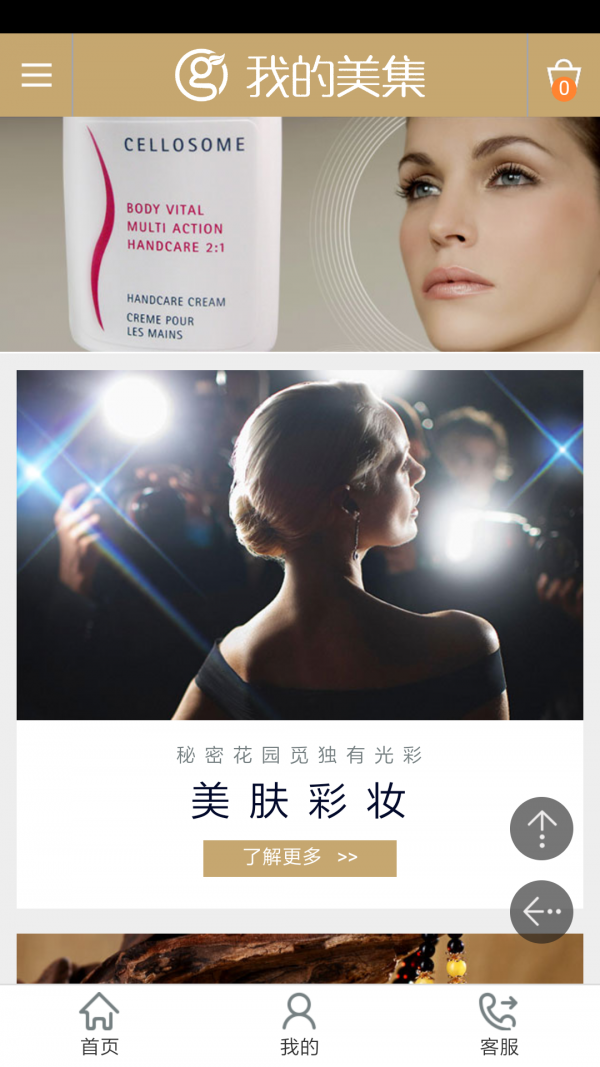600x1067 pixels.
Task: Open the Cellosome handcare cream banner
Action: pos(300,234)
